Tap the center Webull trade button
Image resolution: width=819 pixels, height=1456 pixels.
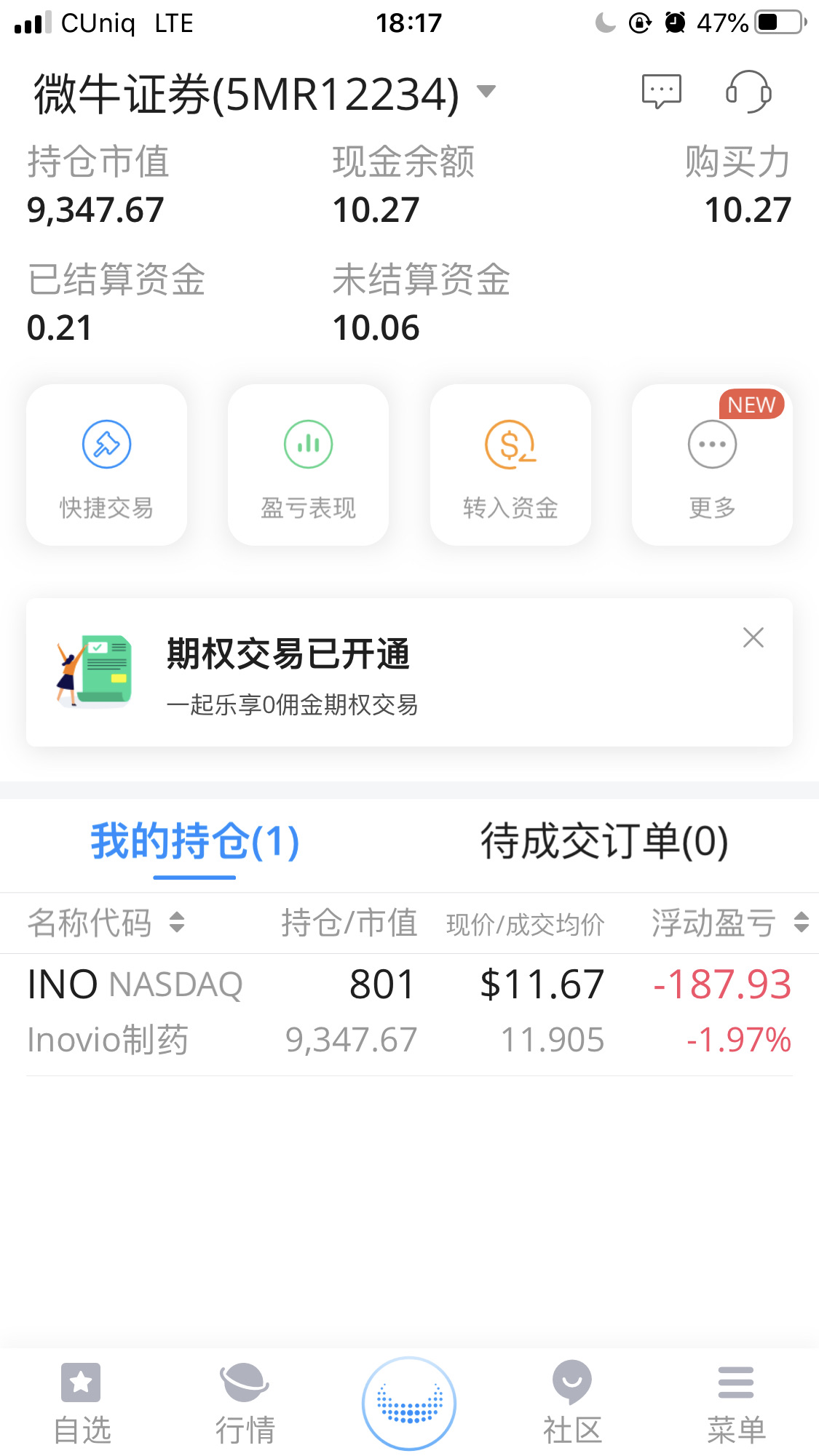click(x=409, y=1403)
